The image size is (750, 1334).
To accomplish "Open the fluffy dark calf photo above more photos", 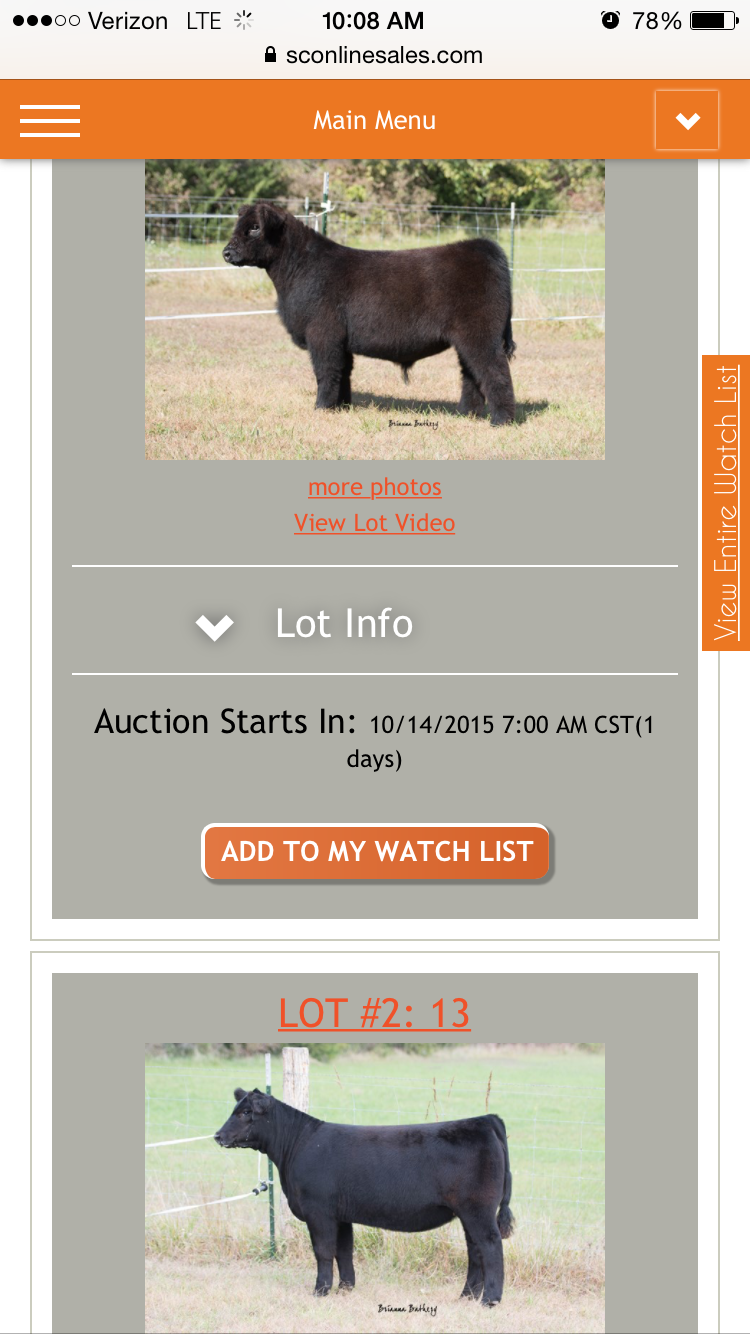I will coord(375,310).
